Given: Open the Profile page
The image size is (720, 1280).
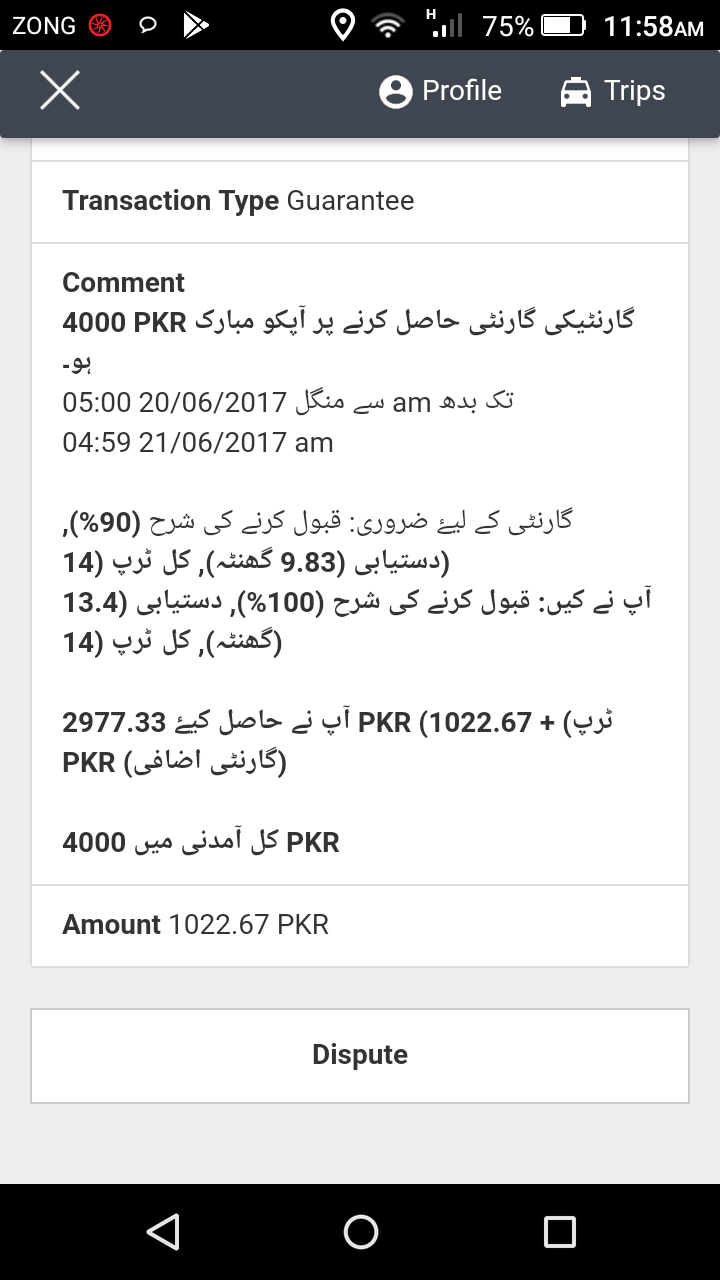Looking at the screenshot, I should (x=441, y=91).
